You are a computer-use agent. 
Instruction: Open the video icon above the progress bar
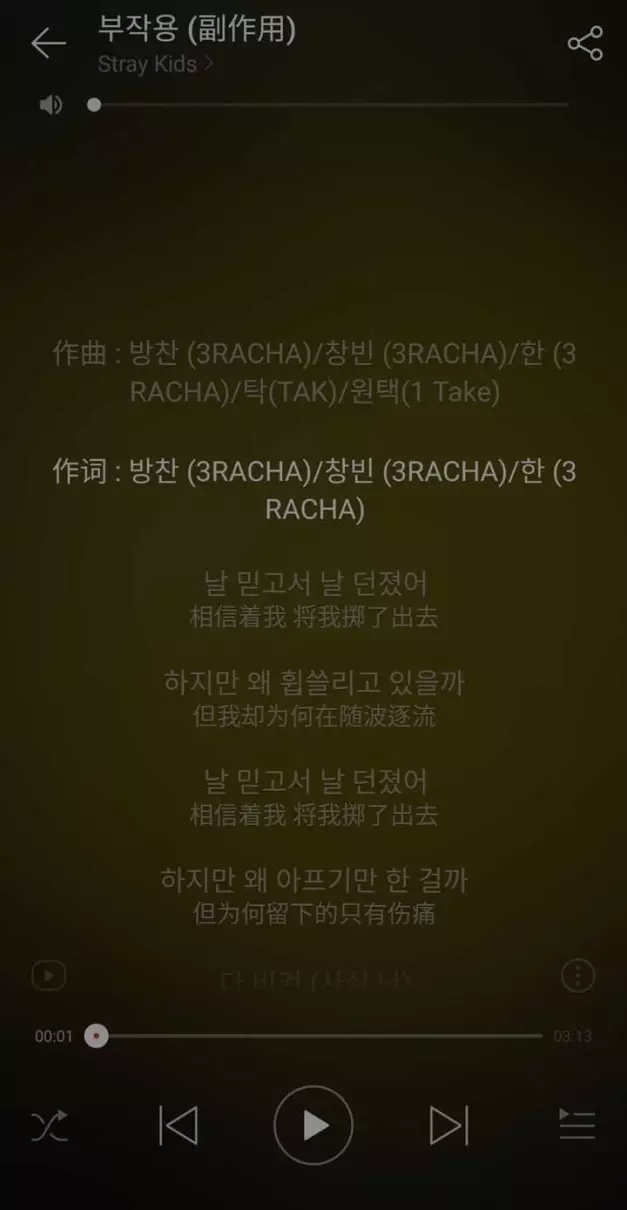49,975
